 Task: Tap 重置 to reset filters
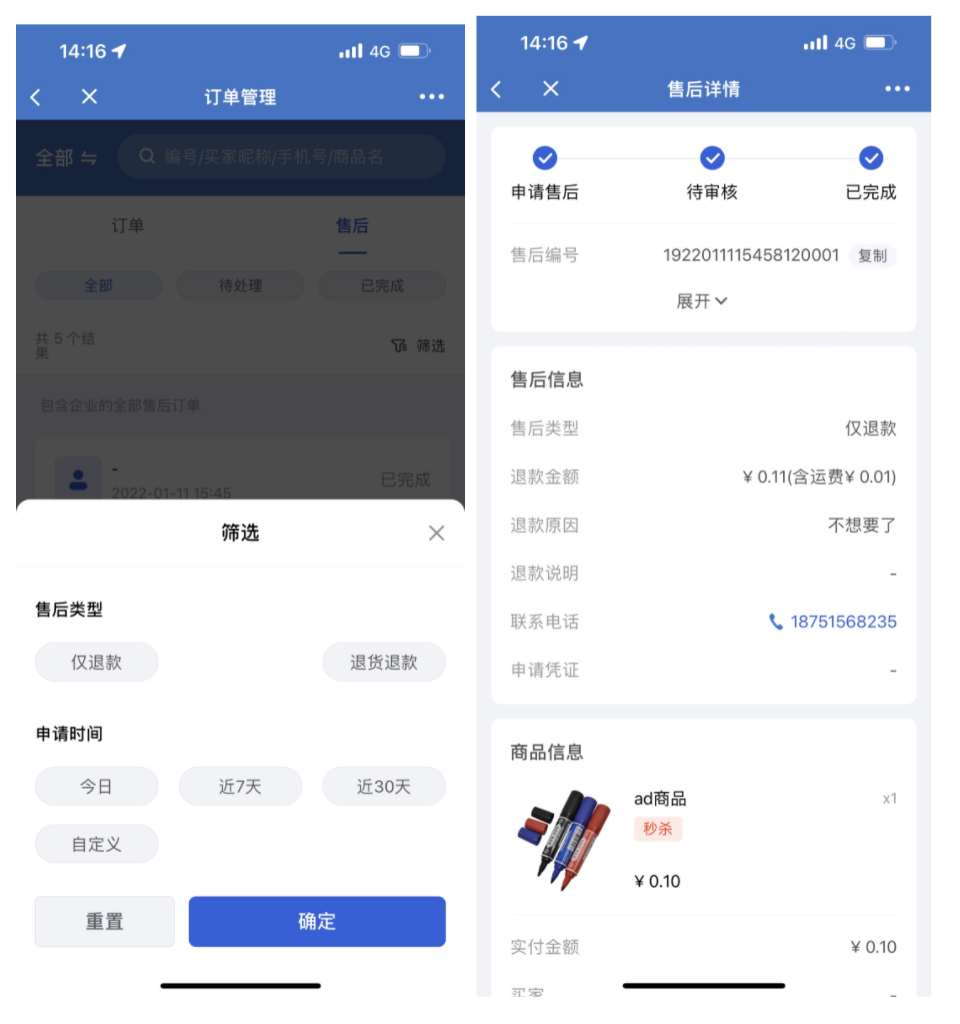click(x=104, y=921)
